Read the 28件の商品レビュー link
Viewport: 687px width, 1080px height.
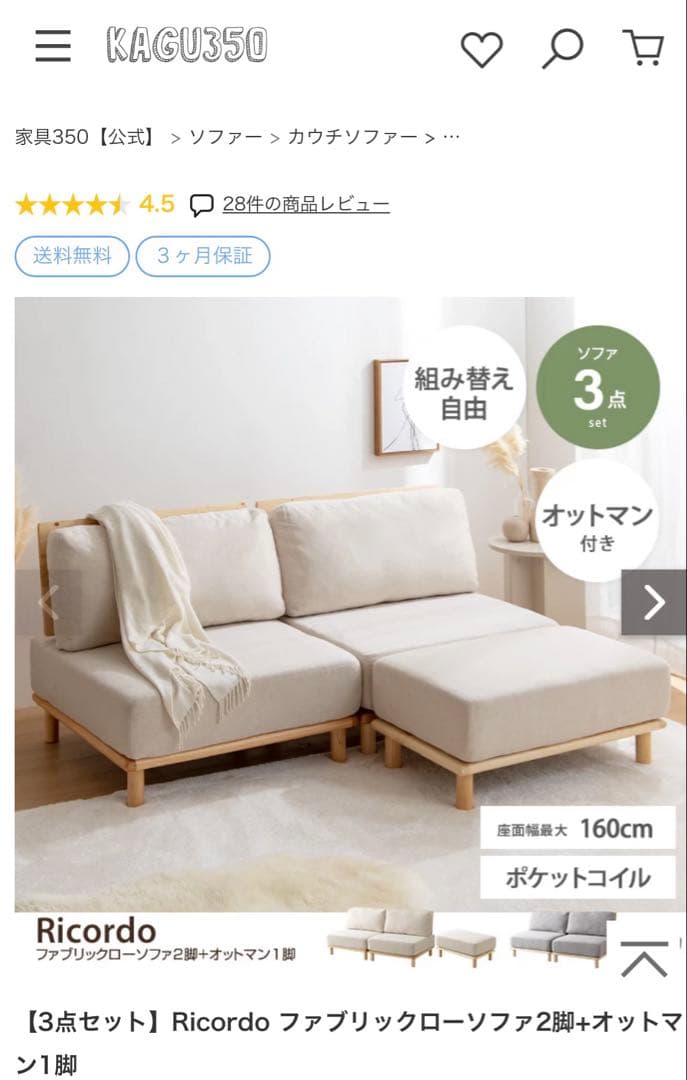click(x=305, y=205)
